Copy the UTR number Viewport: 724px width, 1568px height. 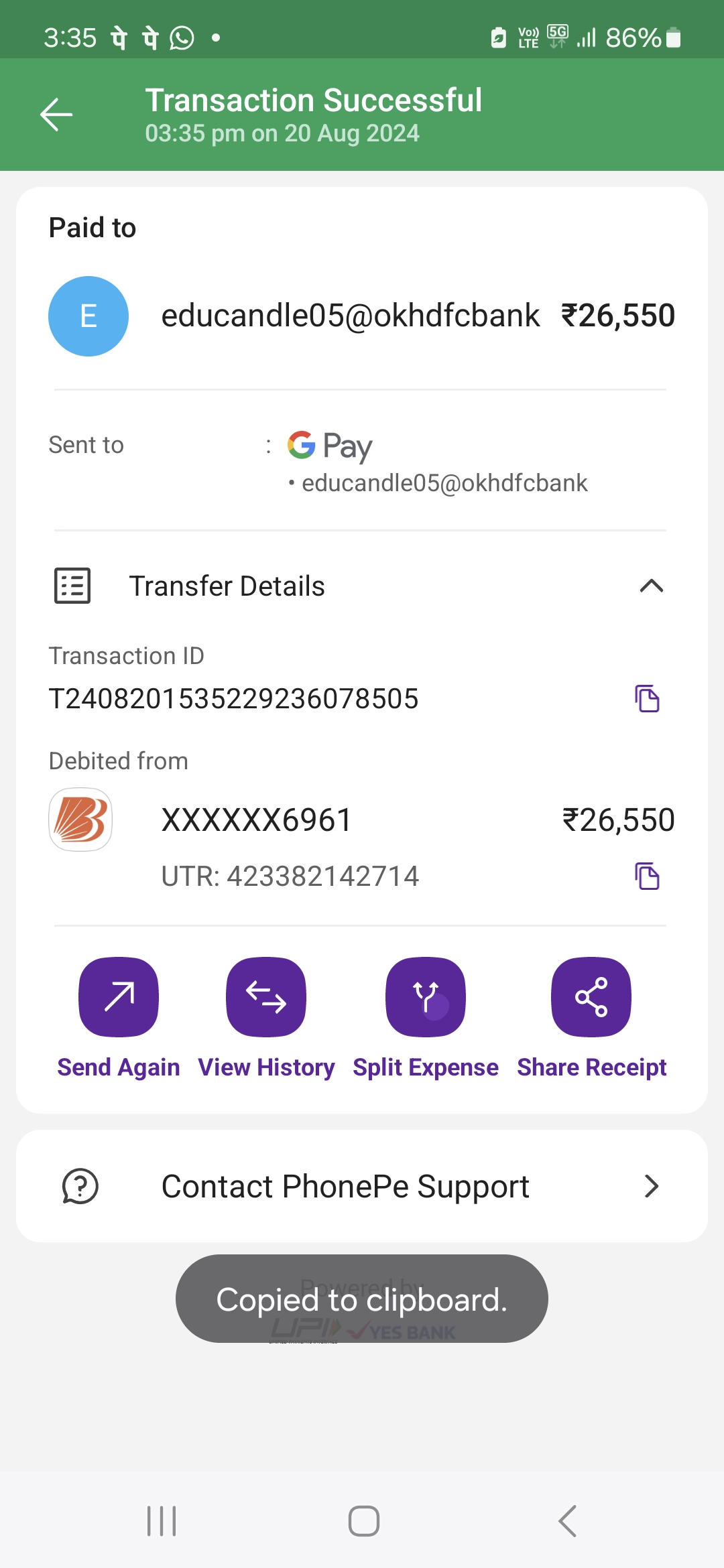pos(647,876)
